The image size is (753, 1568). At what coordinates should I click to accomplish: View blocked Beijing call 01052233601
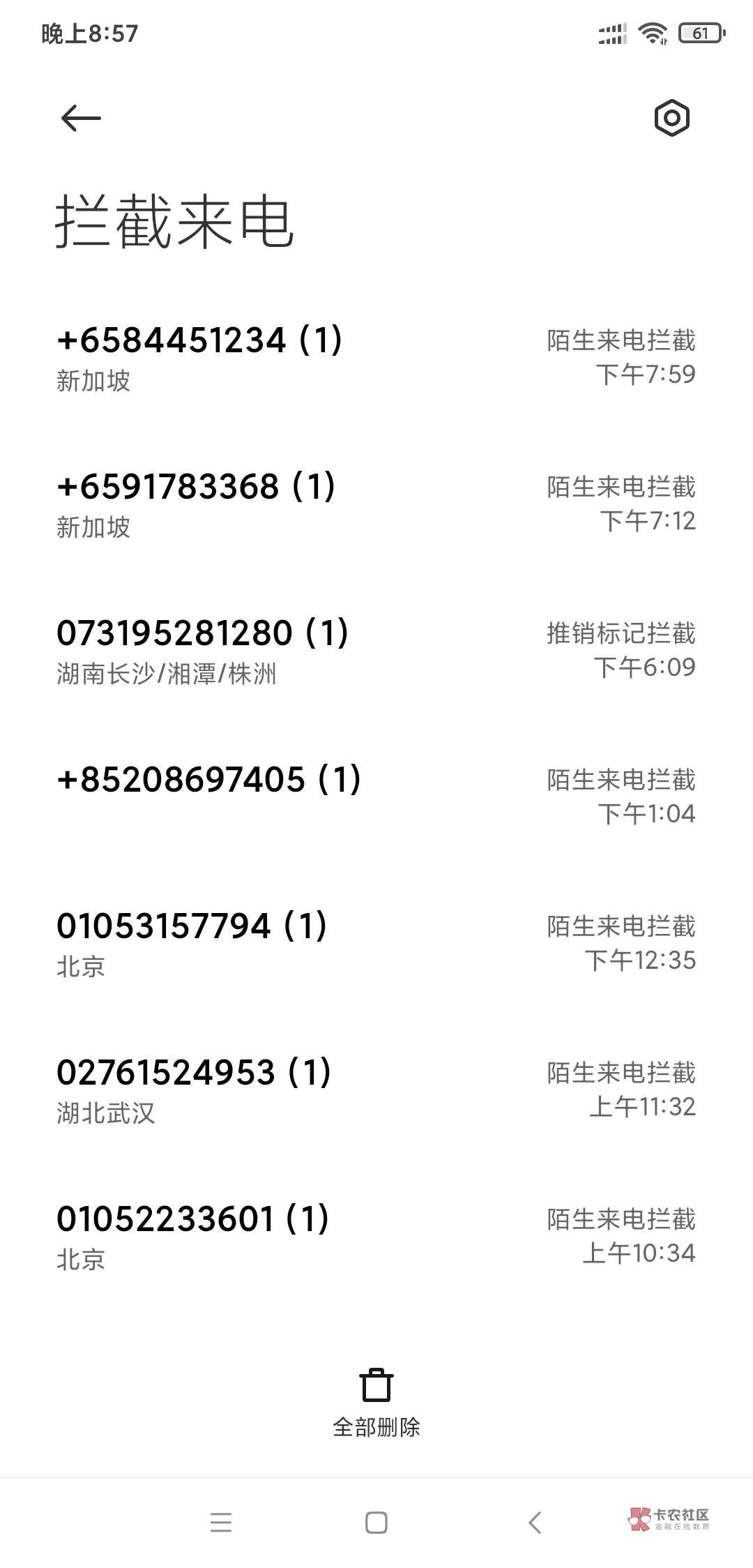[x=376, y=1238]
